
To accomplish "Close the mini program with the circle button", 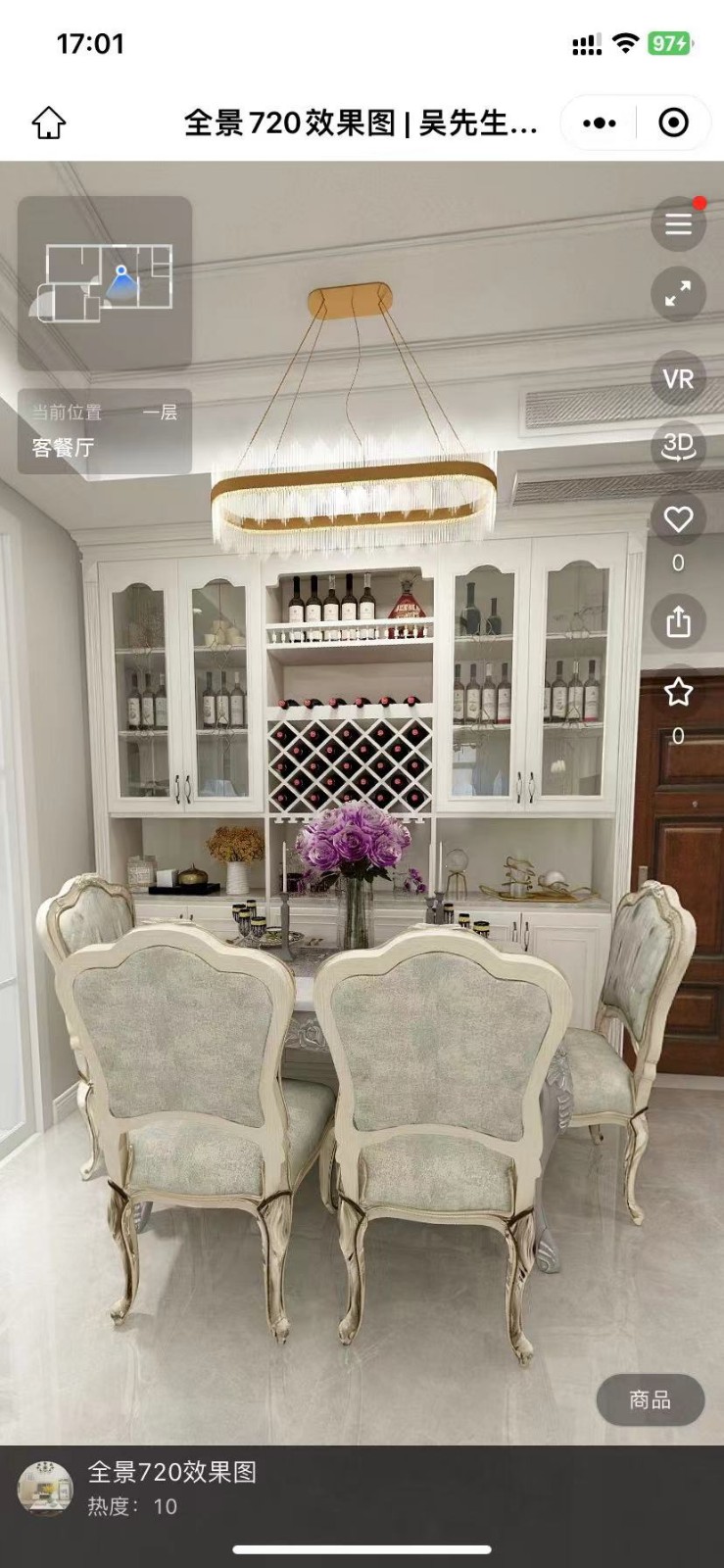I will point(673,123).
